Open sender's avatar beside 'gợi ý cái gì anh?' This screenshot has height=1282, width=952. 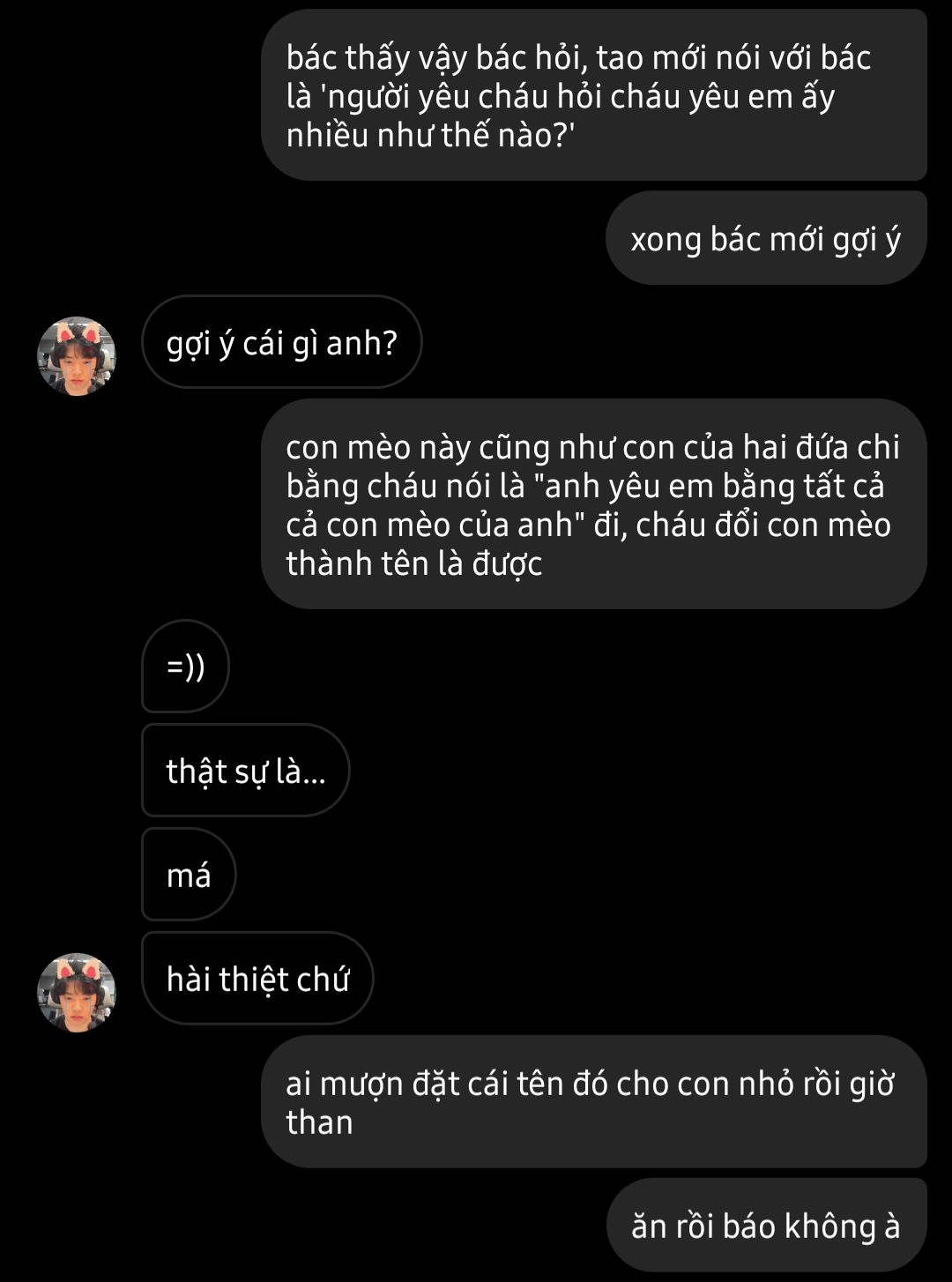(76, 355)
